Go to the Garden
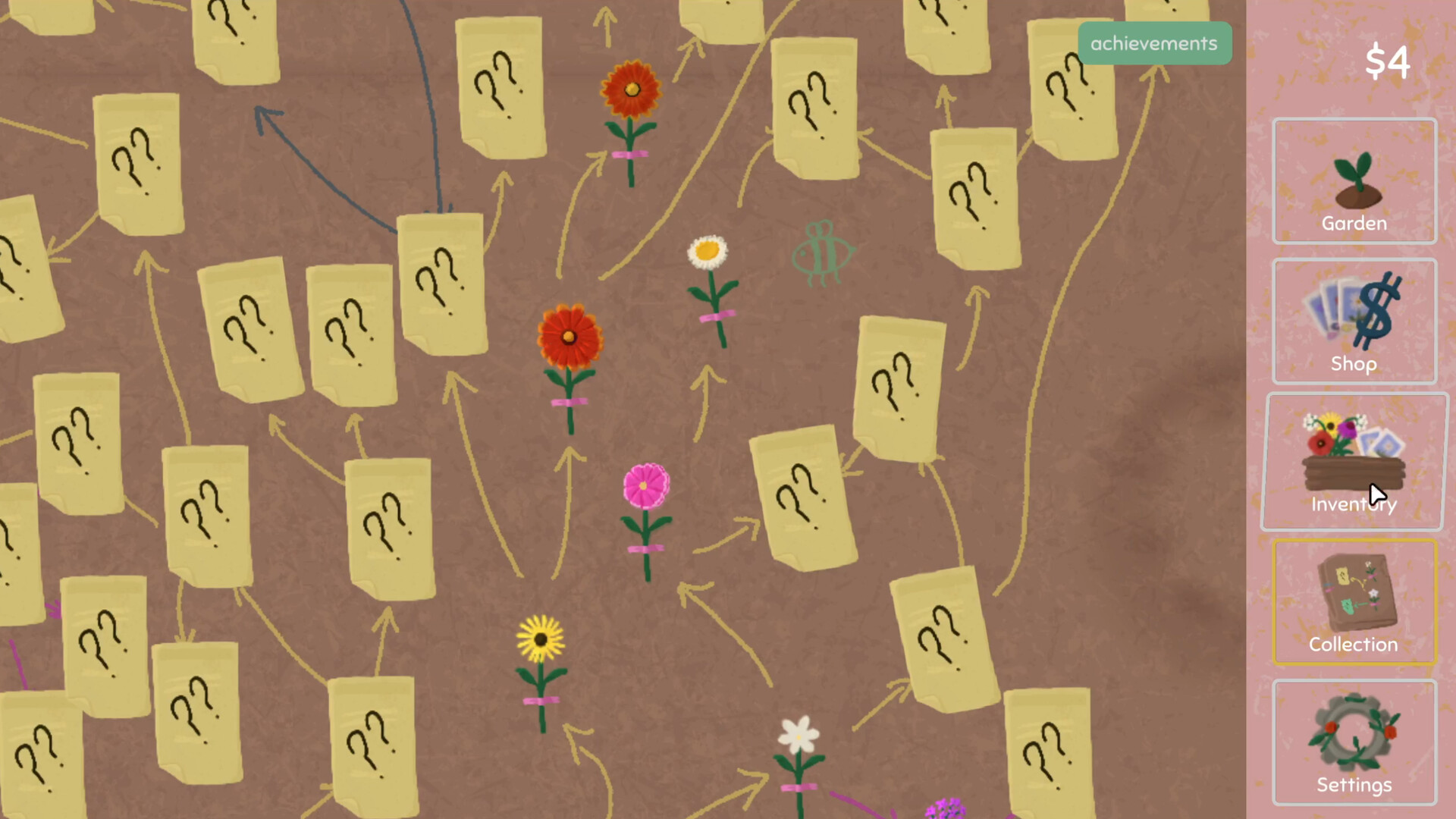Image resolution: width=1456 pixels, height=819 pixels. [x=1354, y=181]
